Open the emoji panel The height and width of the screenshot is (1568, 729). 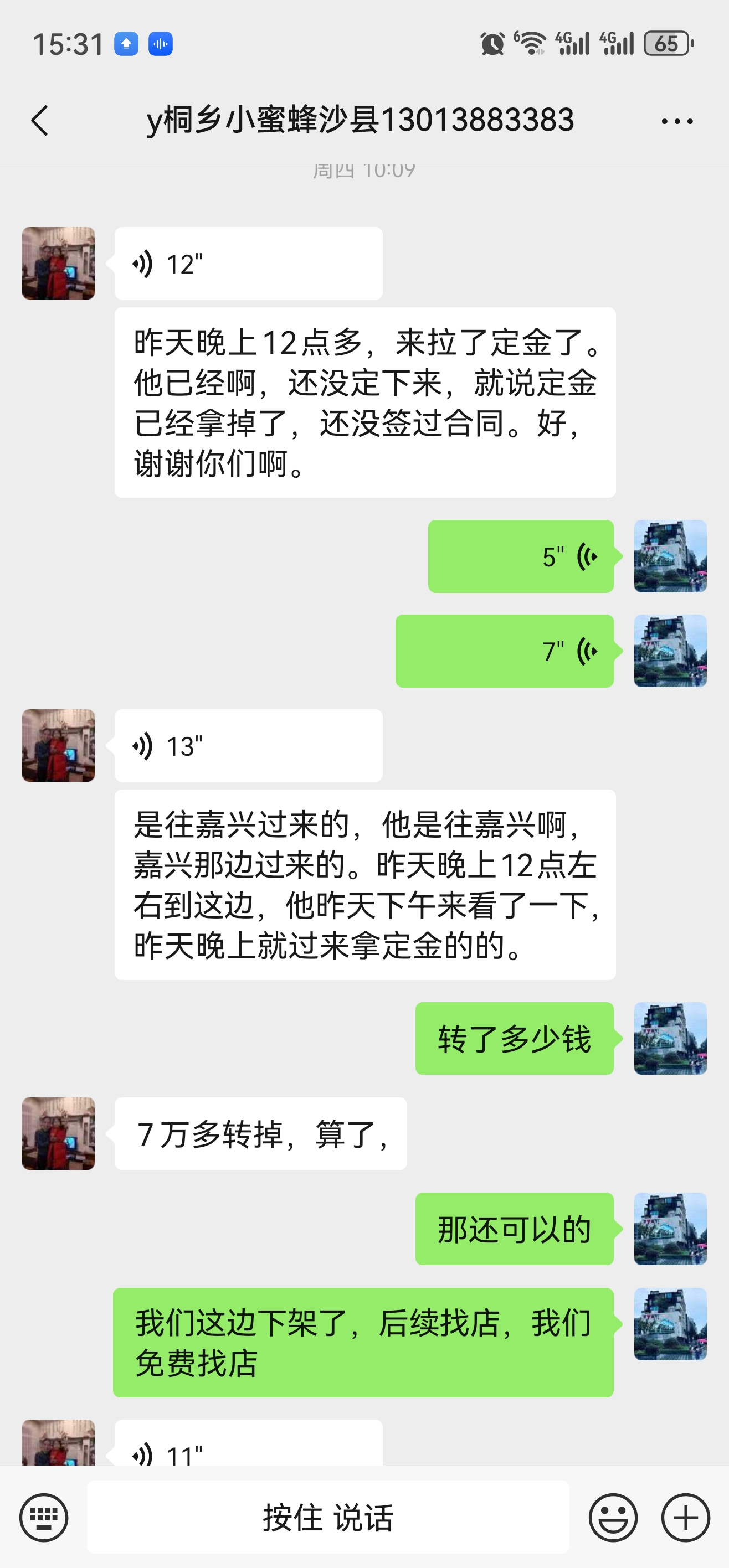614,1517
